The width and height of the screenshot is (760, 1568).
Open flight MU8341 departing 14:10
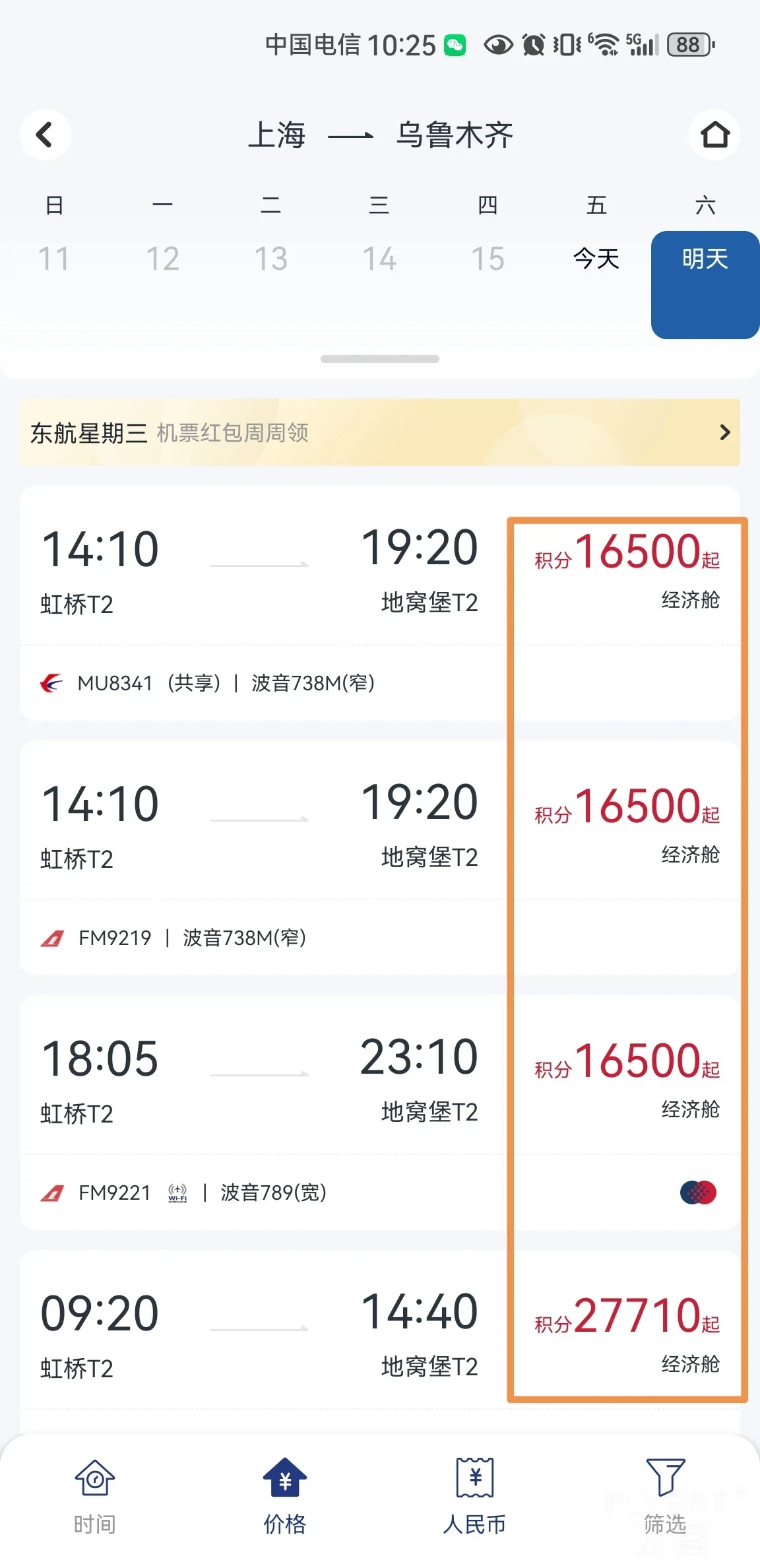380,603
